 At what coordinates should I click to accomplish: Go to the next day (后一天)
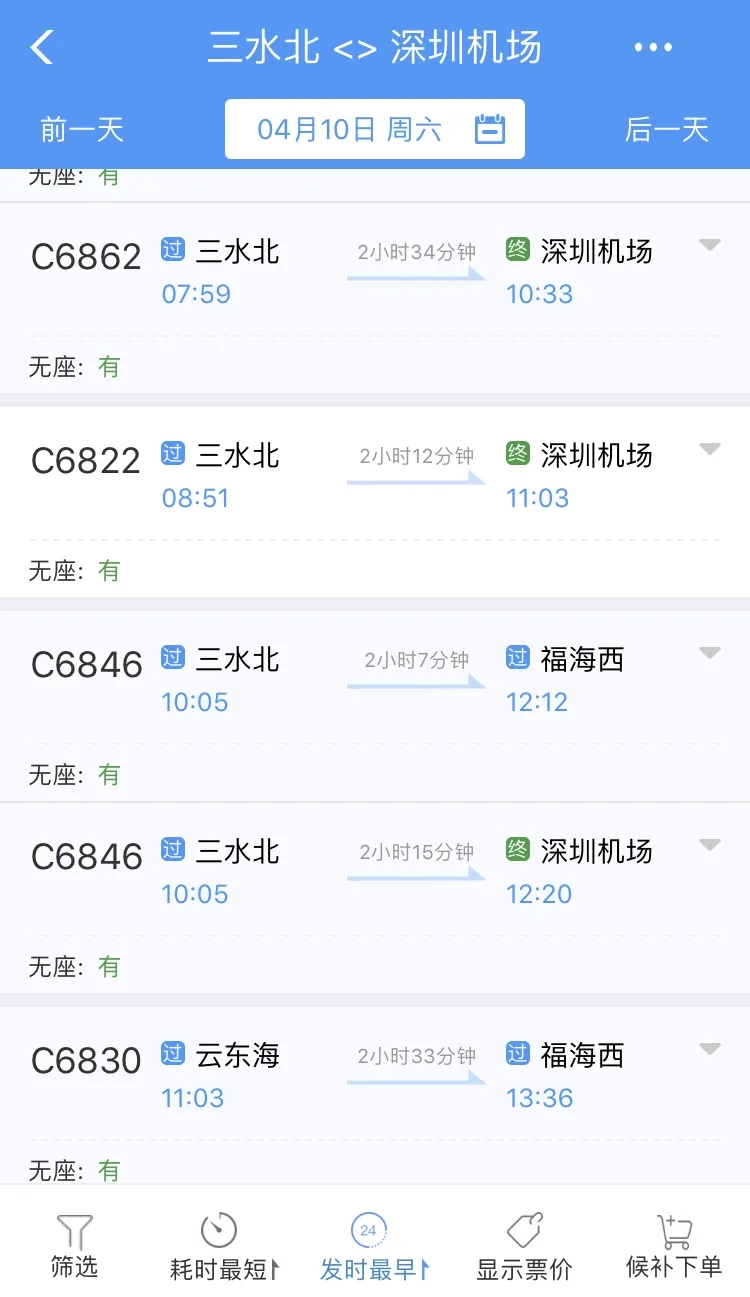pos(666,129)
